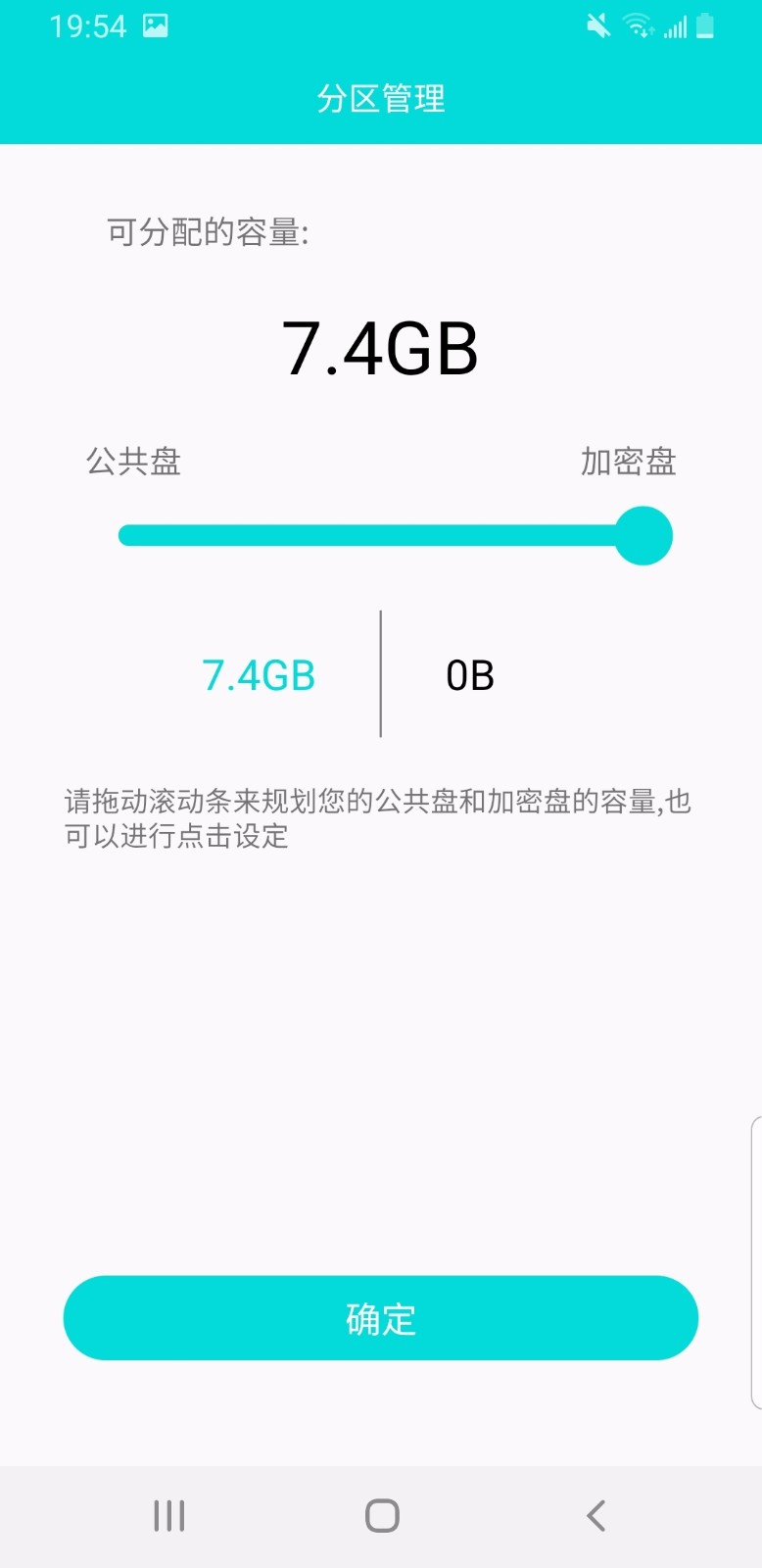Tap the screenshot image icon in status bar
Image resolution: width=762 pixels, height=1568 pixels.
[x=157, y=25]
